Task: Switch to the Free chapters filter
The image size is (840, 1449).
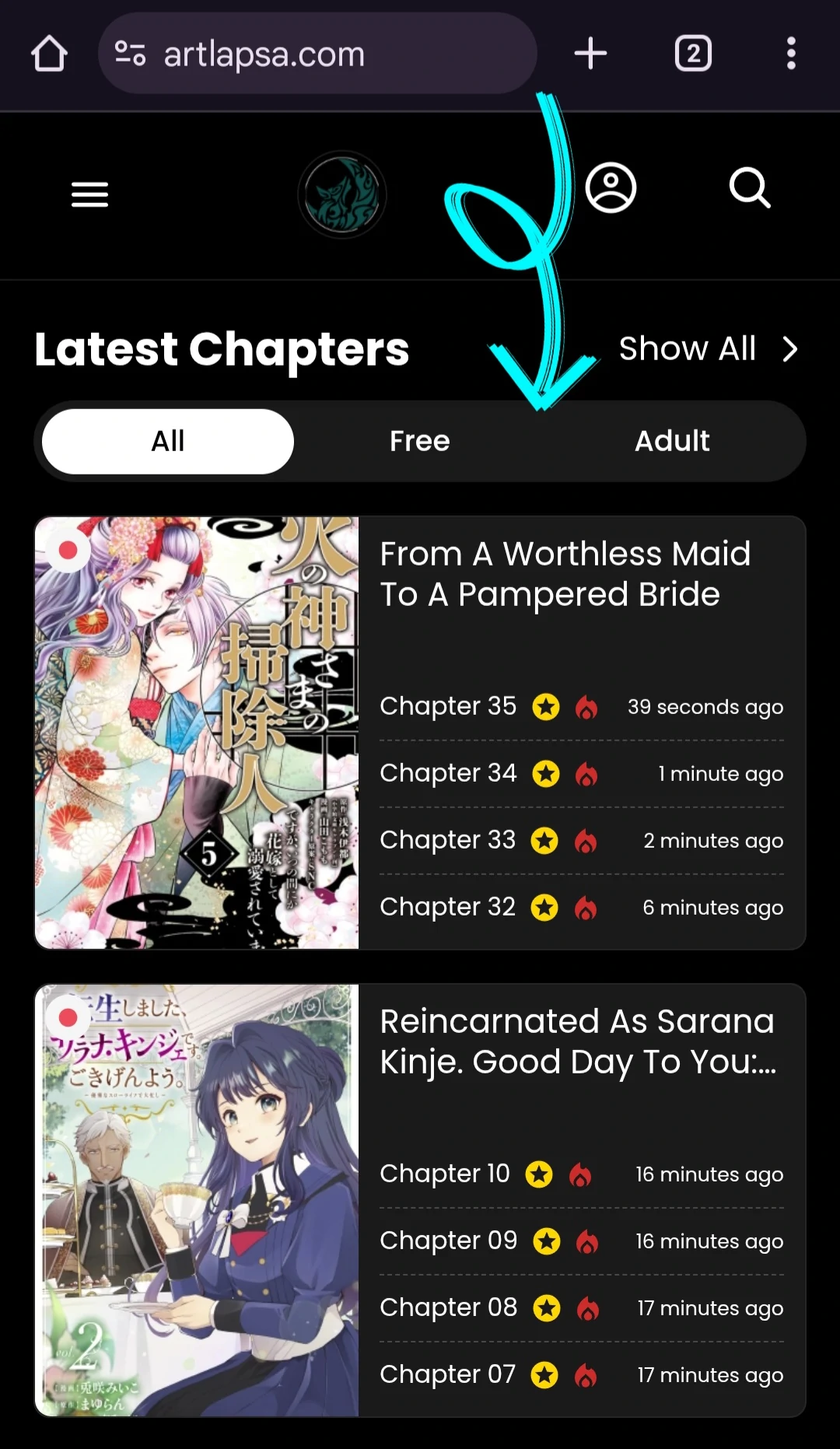Action: click(418, 440)
